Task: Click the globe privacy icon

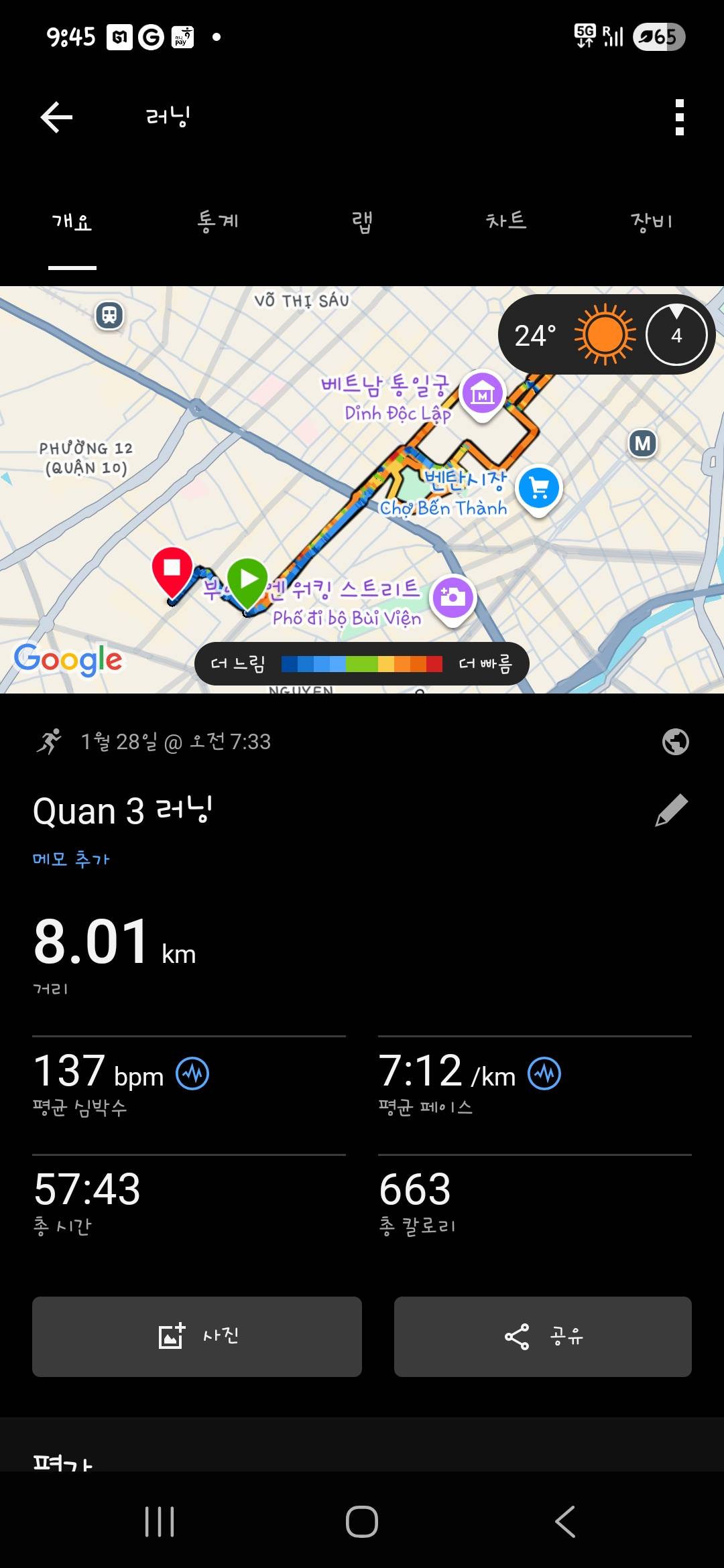Action: [676, 741]
